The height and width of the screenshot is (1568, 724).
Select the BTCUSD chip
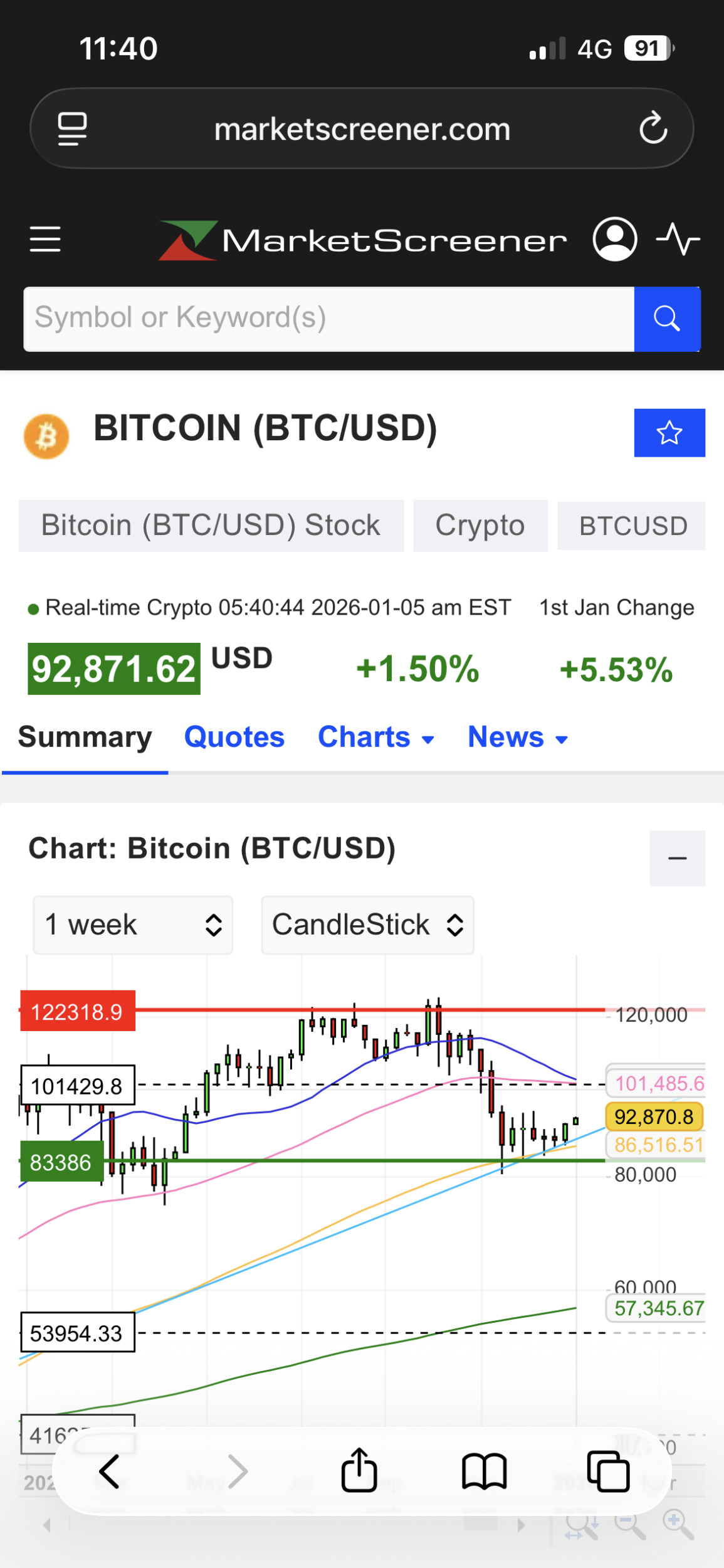632,526
